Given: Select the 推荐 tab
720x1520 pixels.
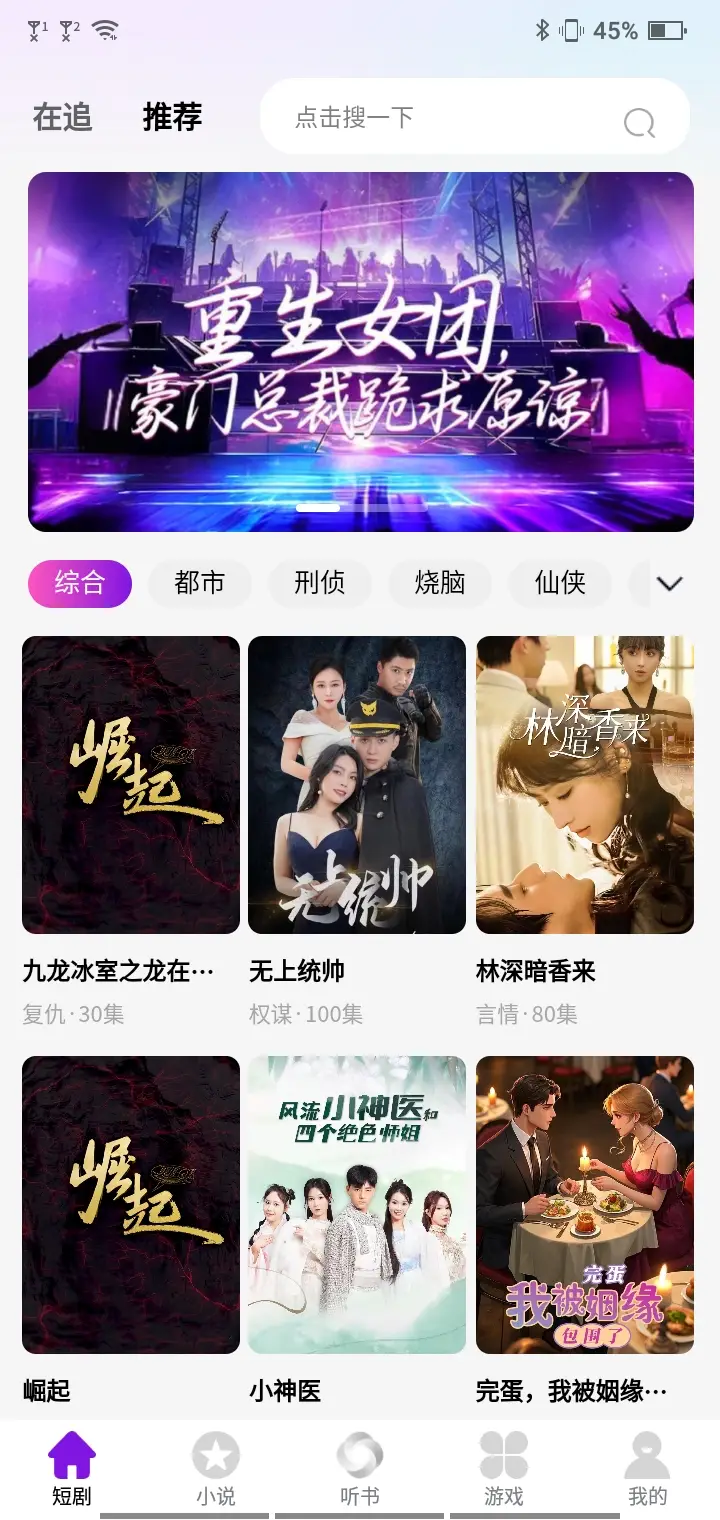Looking at the screenshot, I should tap(172, 117).
